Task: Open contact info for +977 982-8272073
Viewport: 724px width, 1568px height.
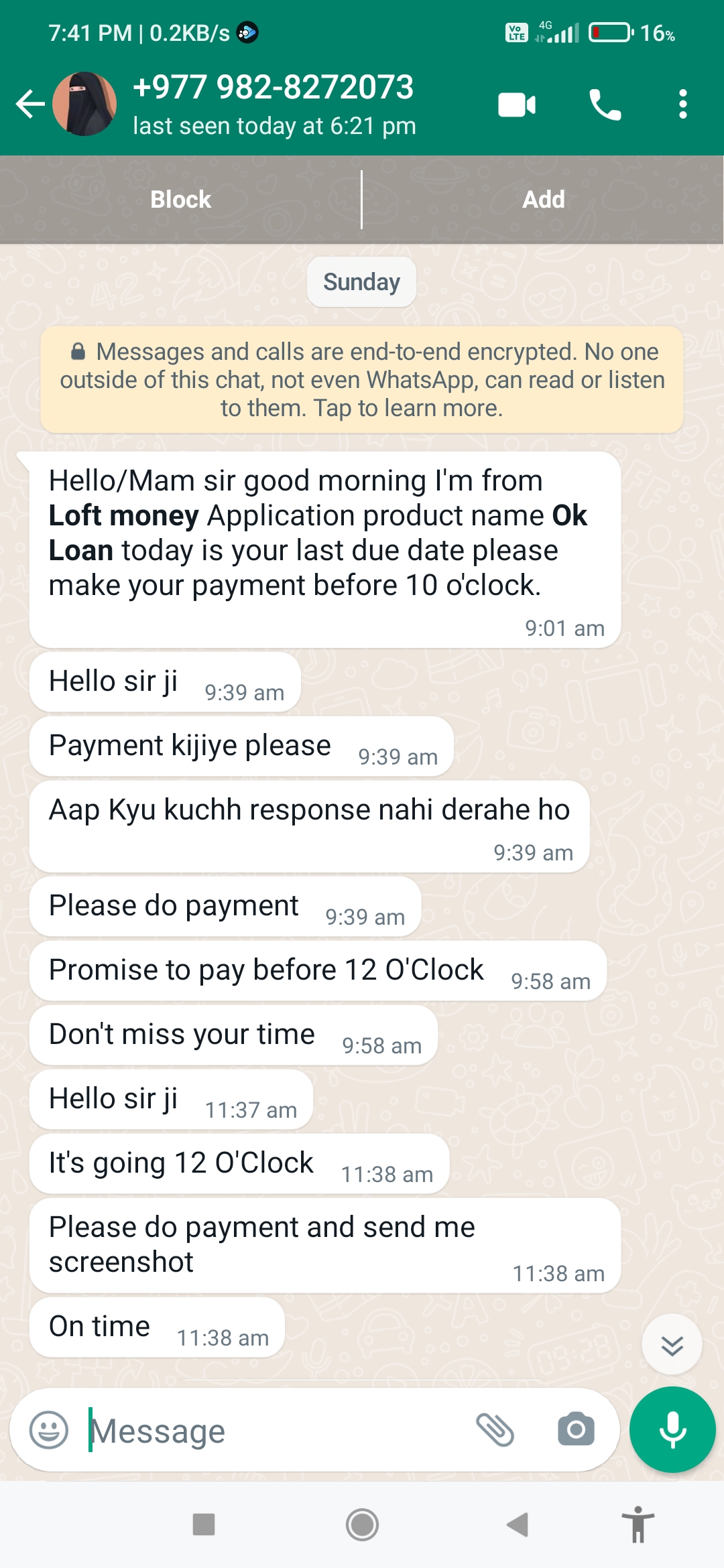Action: [274, 104]
